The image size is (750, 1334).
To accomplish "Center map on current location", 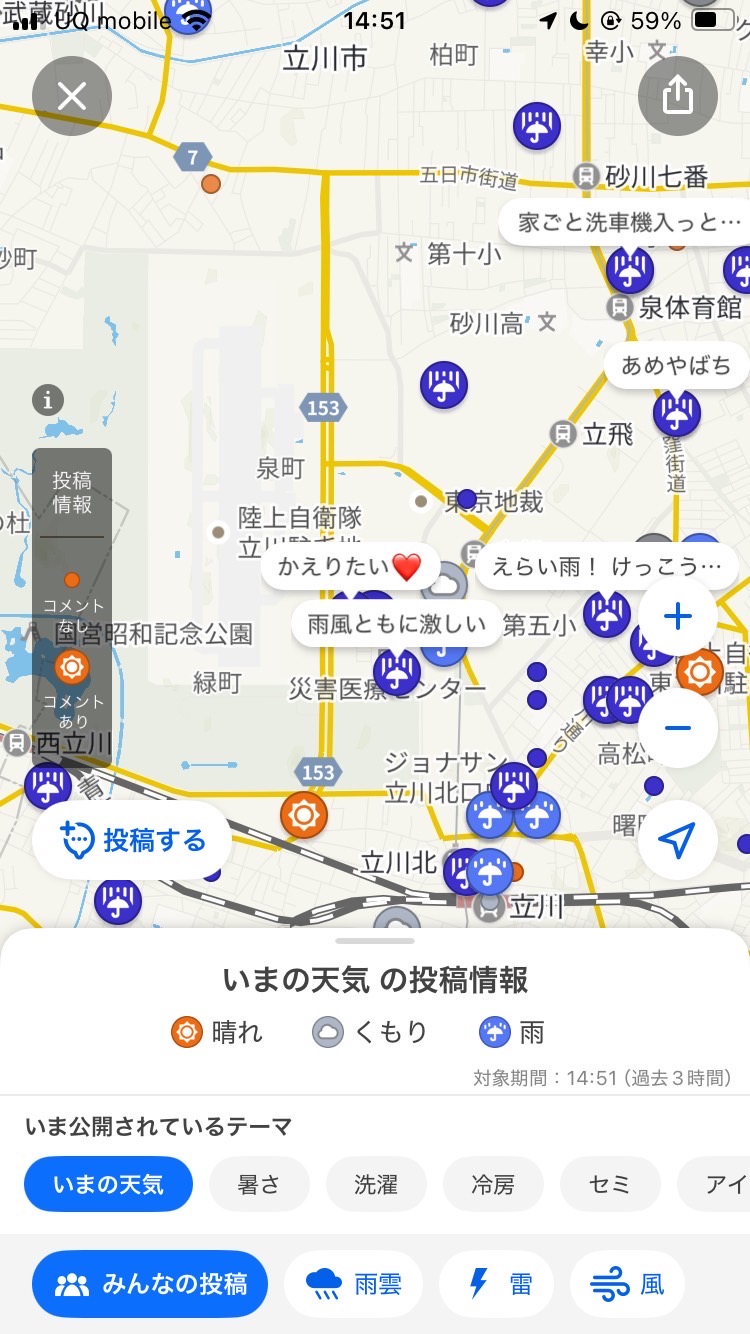I will [x=678, y=841].
